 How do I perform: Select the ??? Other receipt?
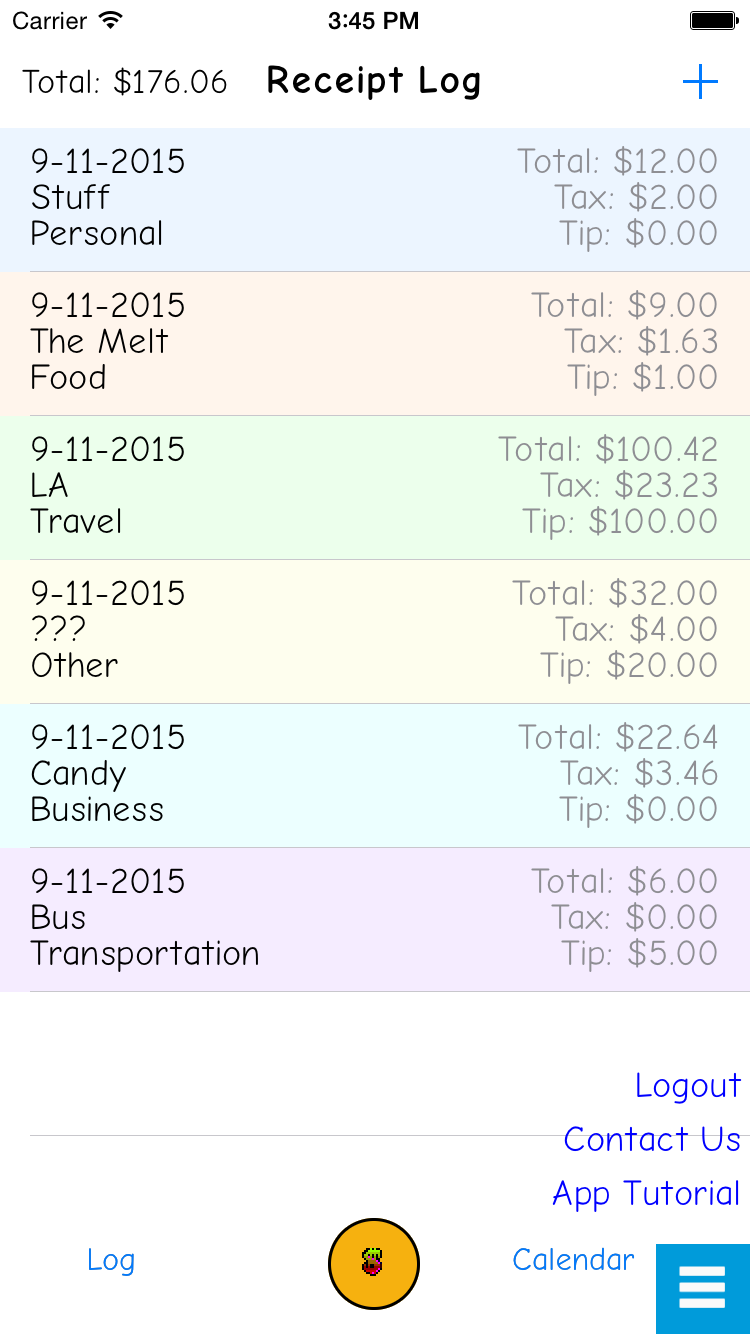(x=375, y=630)
